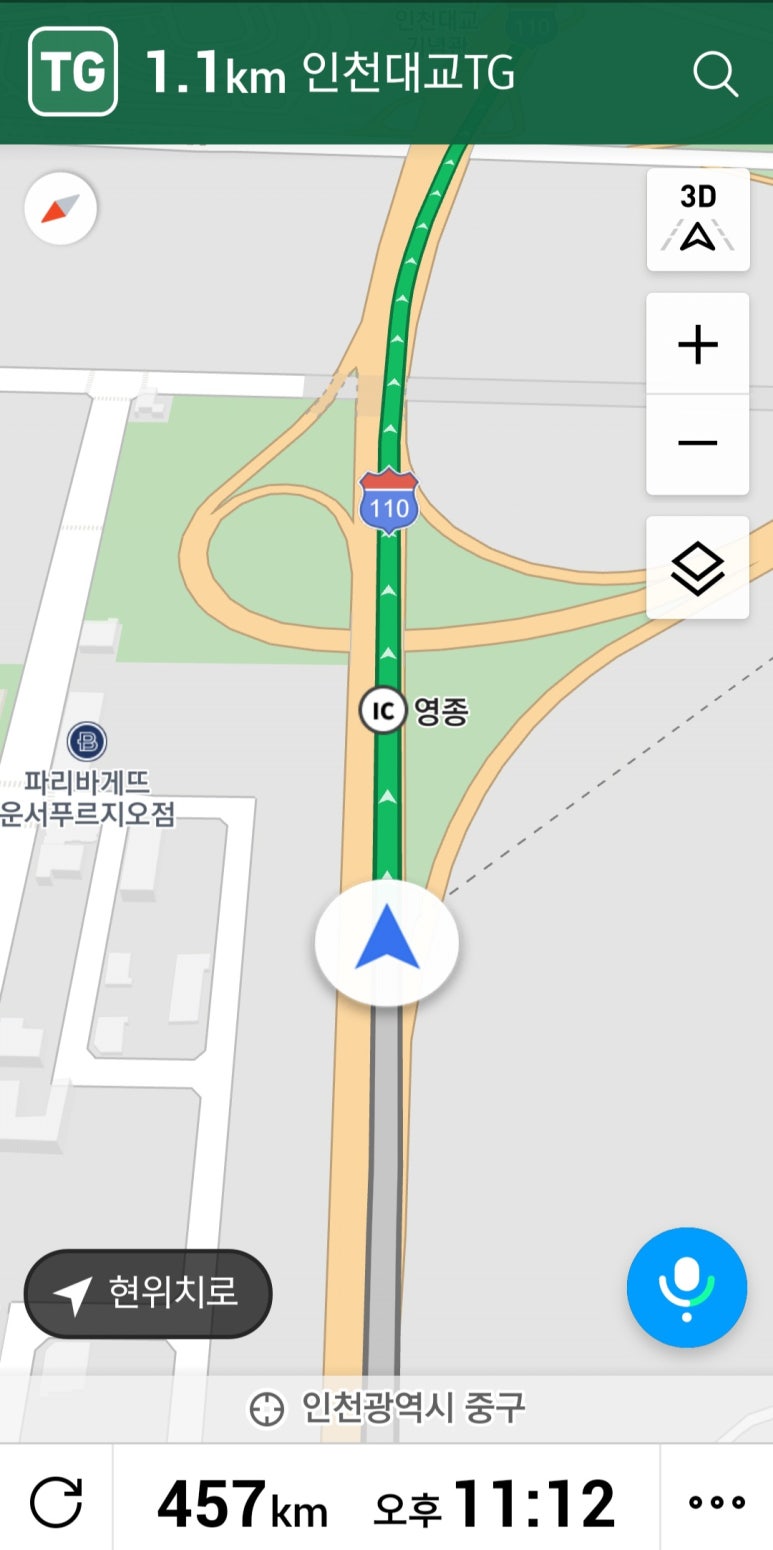Open the search magnifier icon
This screenshot has width=773, height=1550.
point(715,74)
